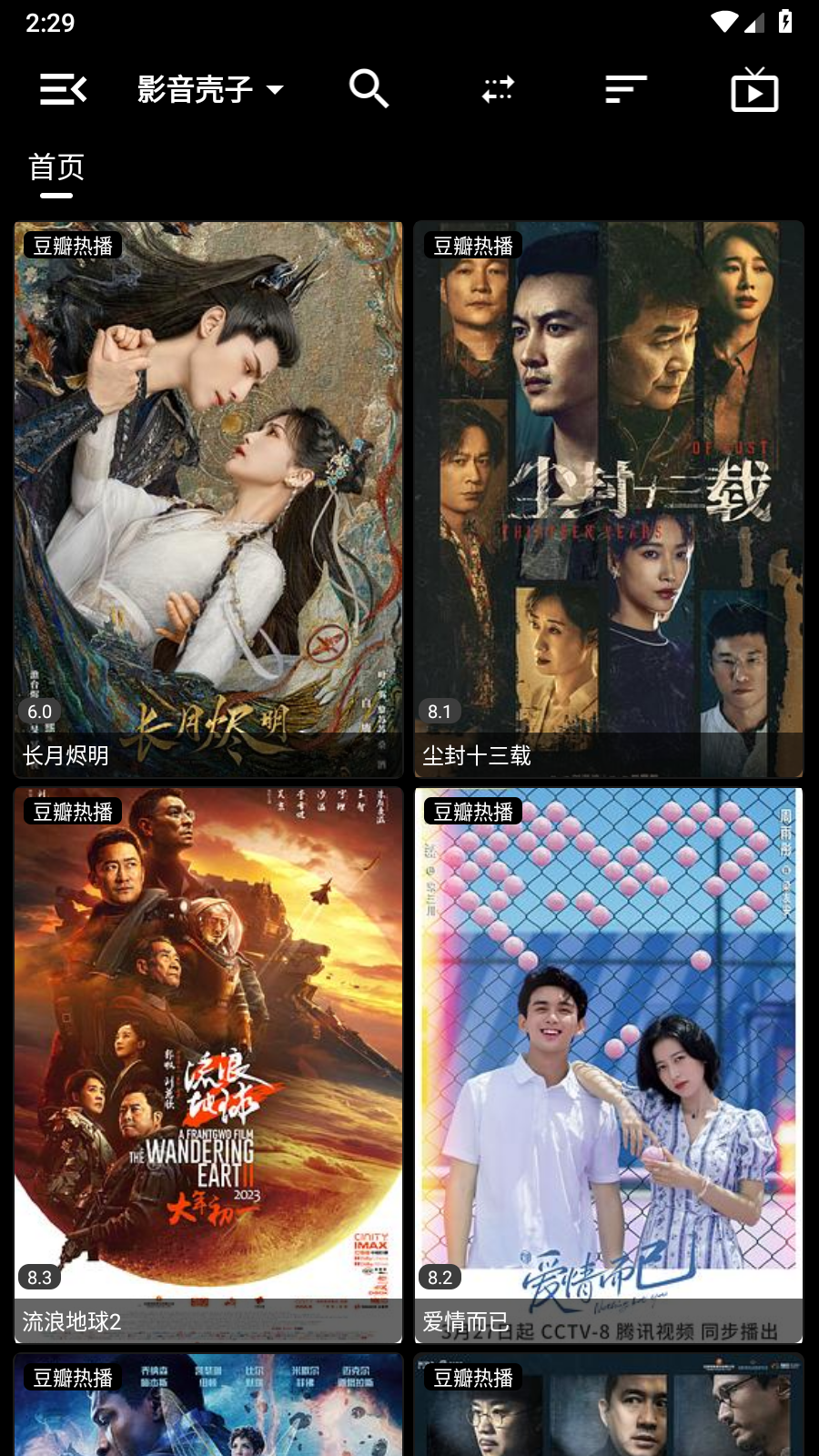Expand the 影音壳子 source dropdown

pos(210,89)
